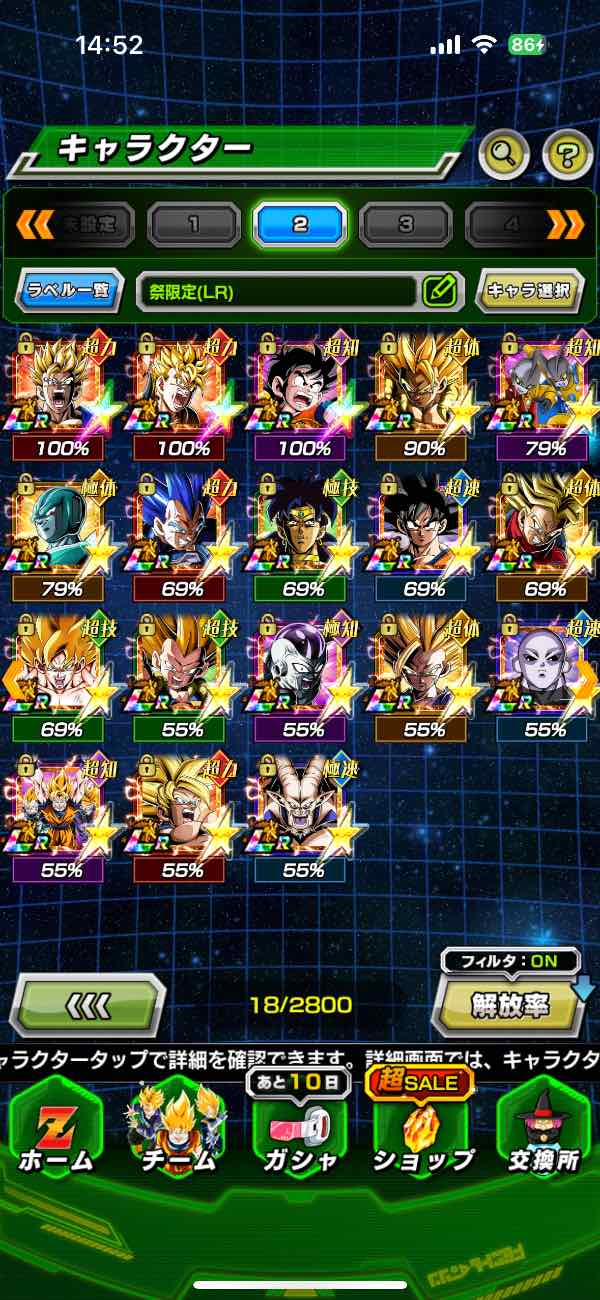Switch to label tab 3
This screenshot has width=600, height=1300.
(x=405, y=224)
